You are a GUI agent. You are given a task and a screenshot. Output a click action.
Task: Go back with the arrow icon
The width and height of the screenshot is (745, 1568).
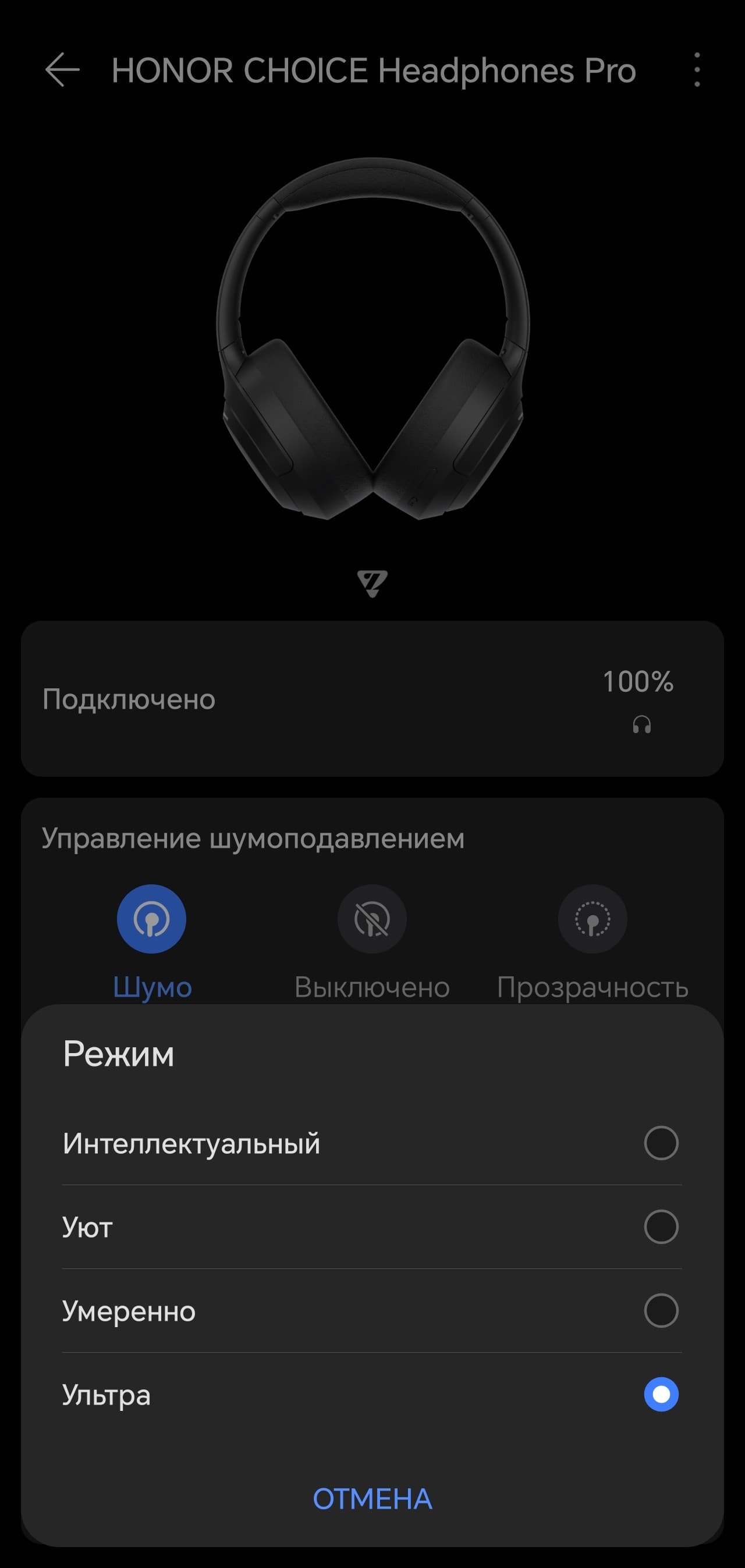[x=62, y=69]
